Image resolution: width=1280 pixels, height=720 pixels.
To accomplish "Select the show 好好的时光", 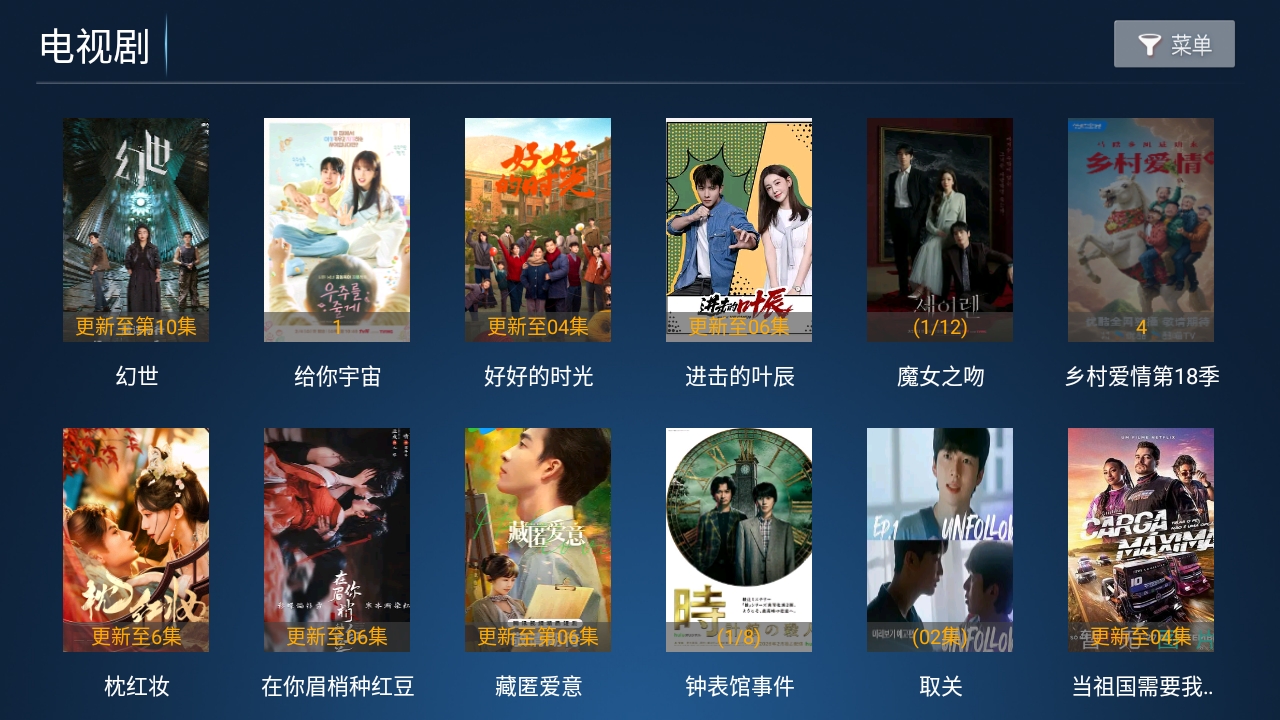I will (x=538, y=230).
